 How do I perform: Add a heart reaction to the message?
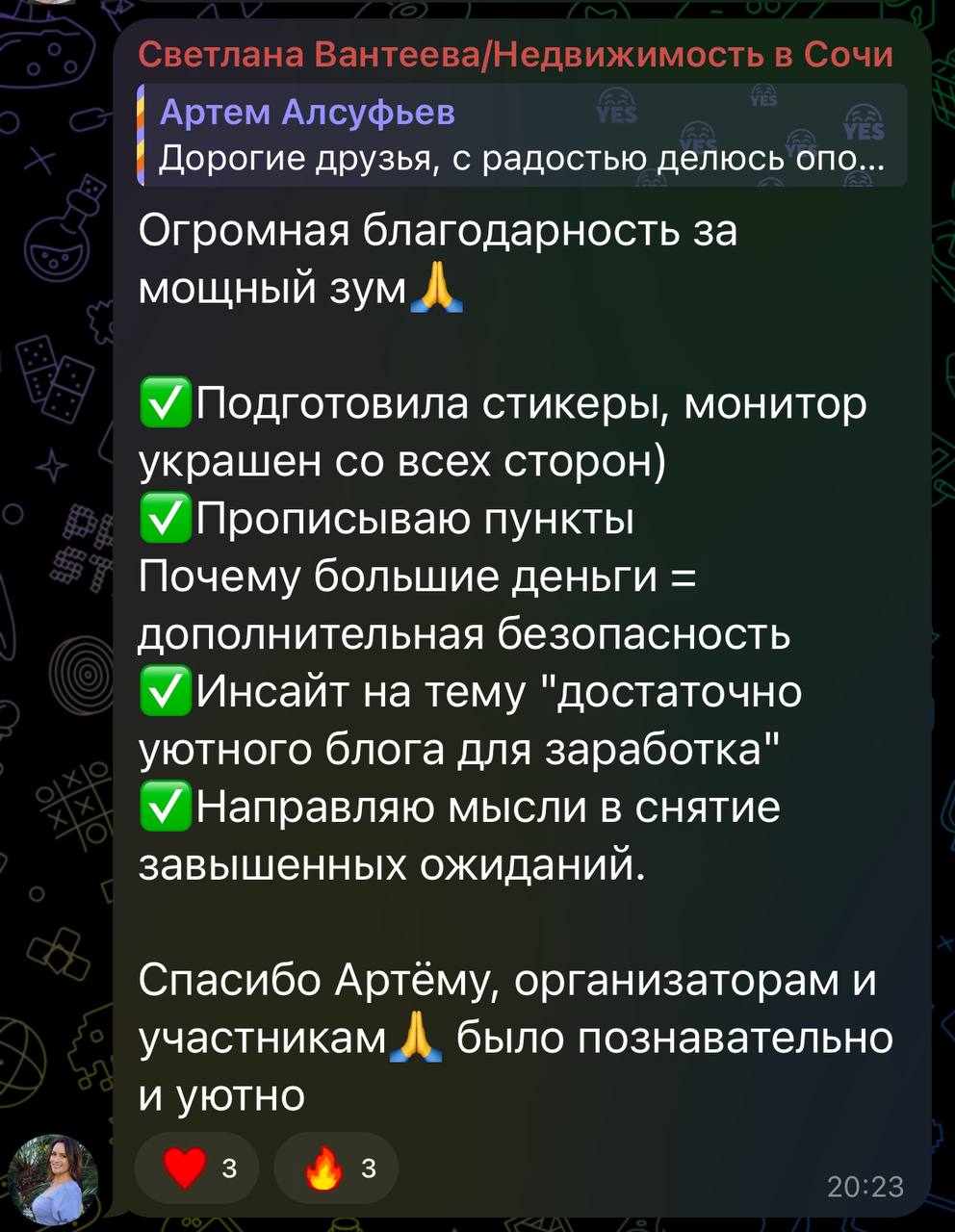point(196,1169)
